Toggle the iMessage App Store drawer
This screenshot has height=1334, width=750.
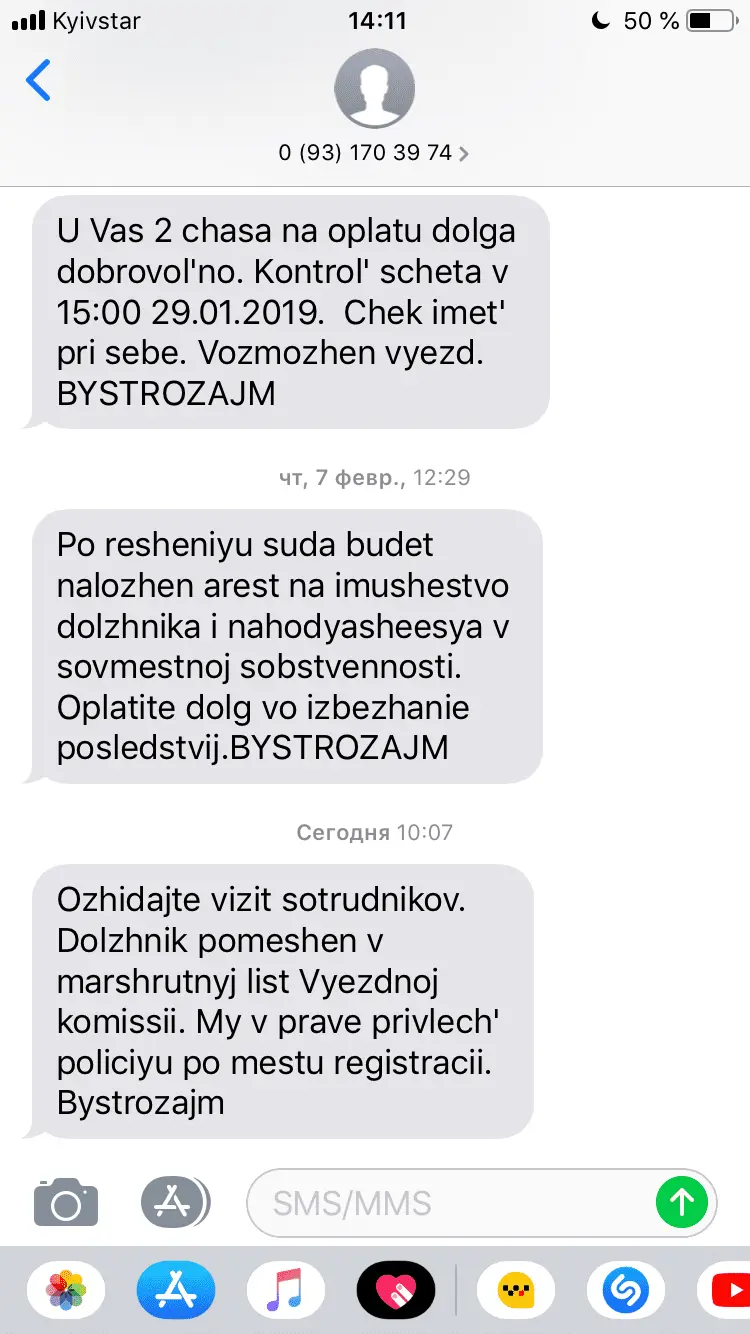pos(174,1201)
